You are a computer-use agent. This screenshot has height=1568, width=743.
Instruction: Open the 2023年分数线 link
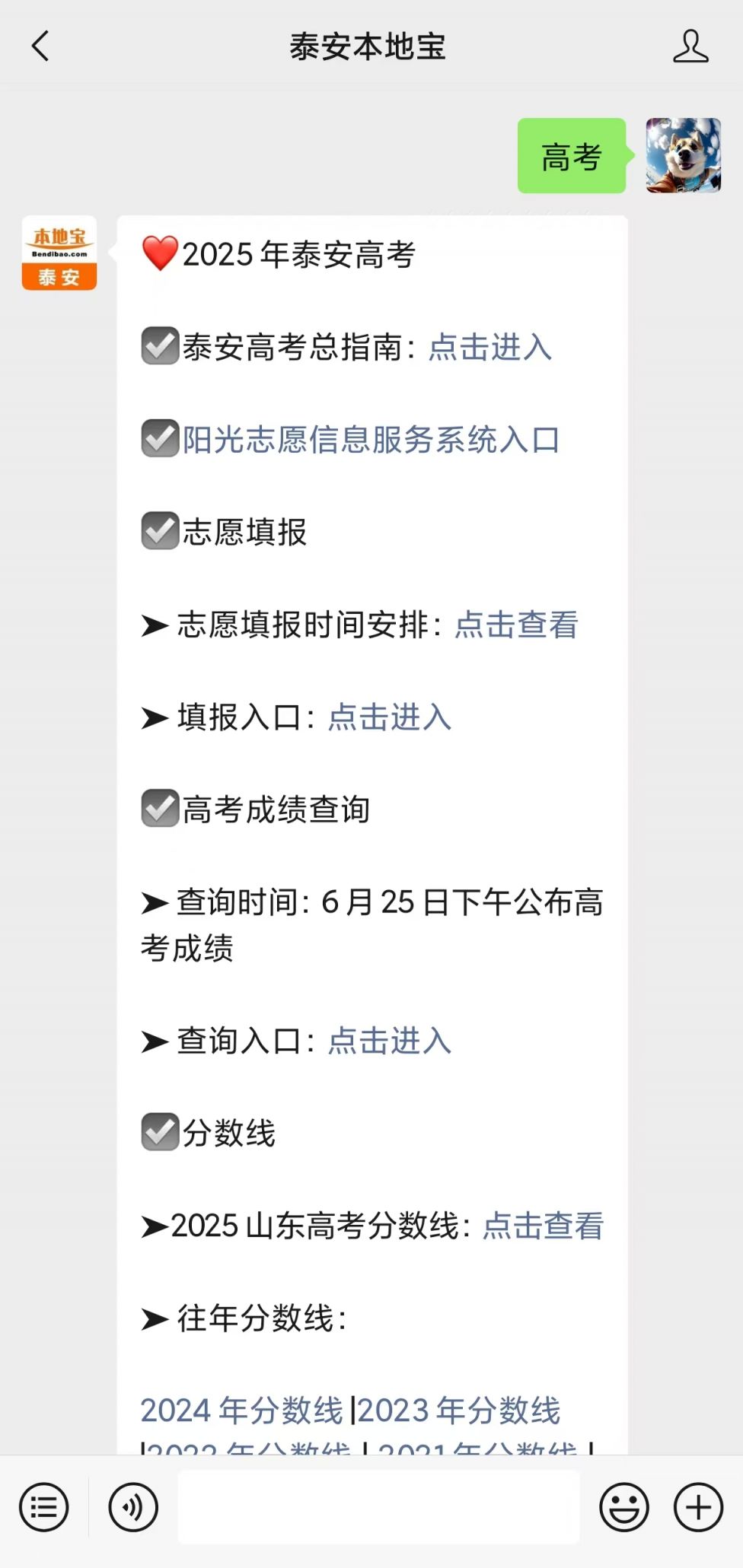pos(459,1411)
